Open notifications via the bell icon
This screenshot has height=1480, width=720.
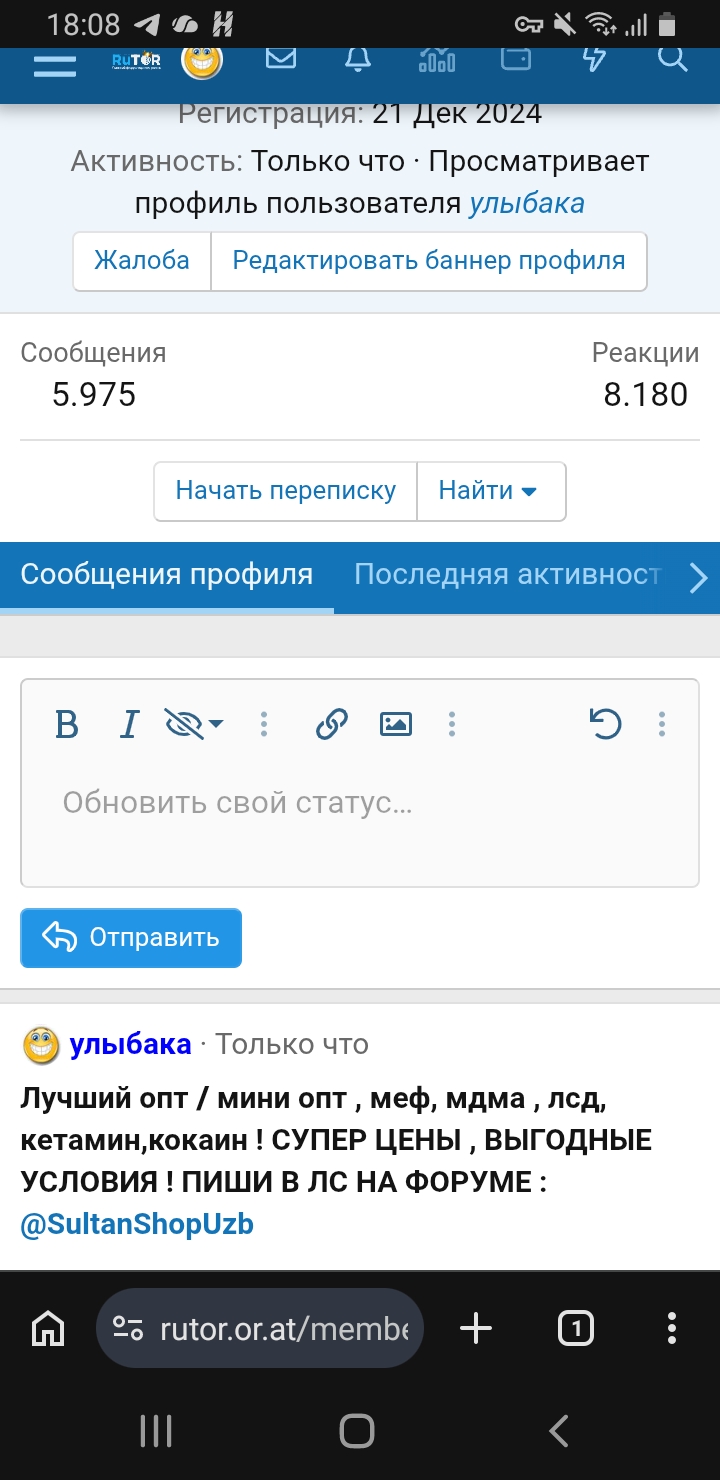pos(358,60)
